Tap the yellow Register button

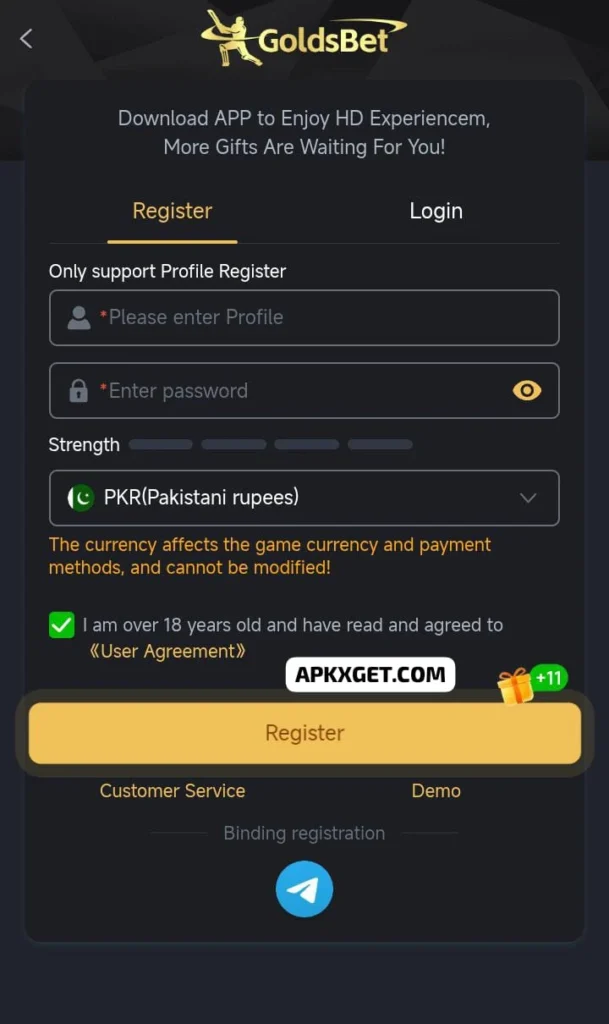pyautogui.click(x=304, y=733)
